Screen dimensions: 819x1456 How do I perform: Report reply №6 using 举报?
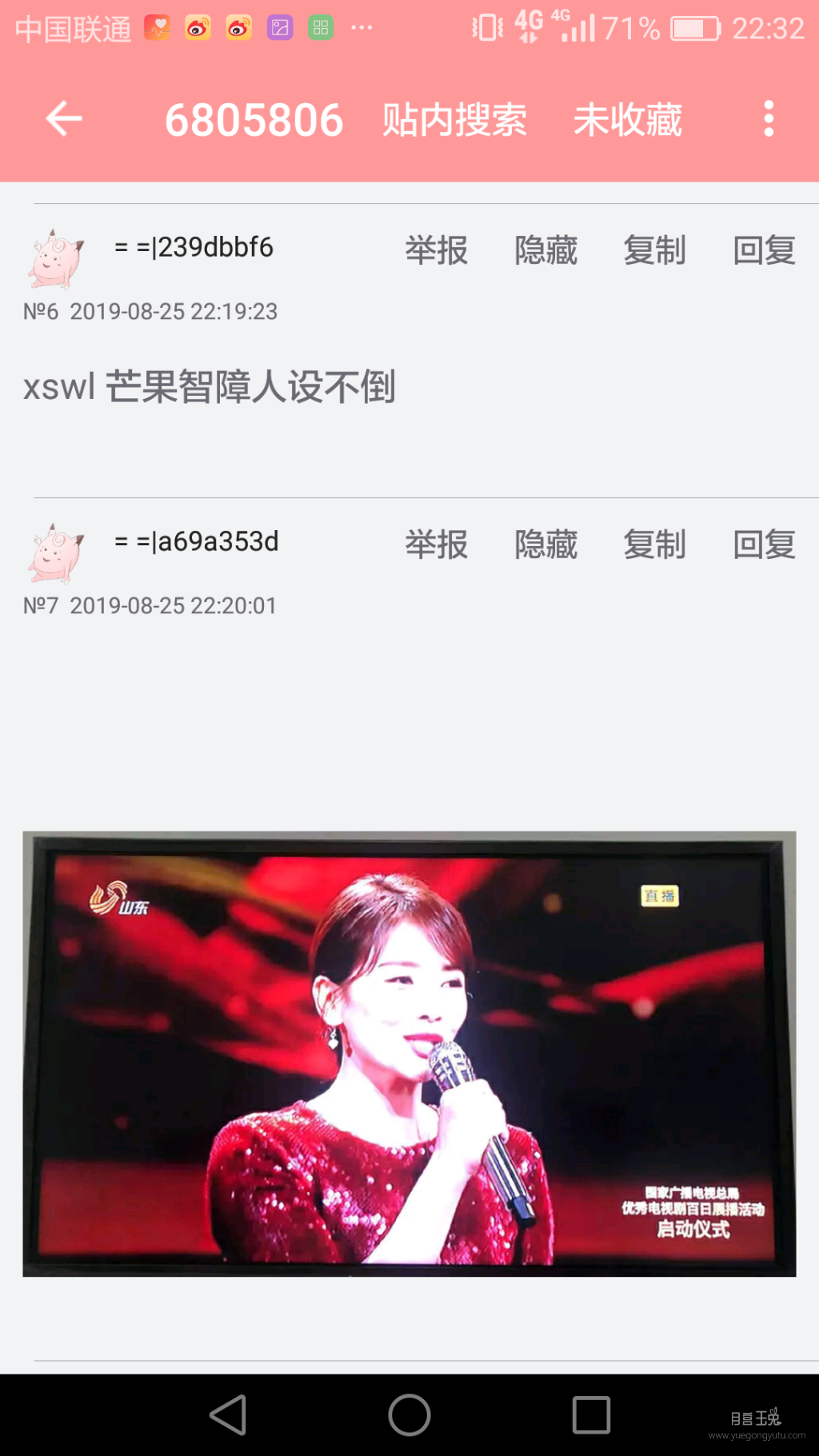[x=437, y=251]
